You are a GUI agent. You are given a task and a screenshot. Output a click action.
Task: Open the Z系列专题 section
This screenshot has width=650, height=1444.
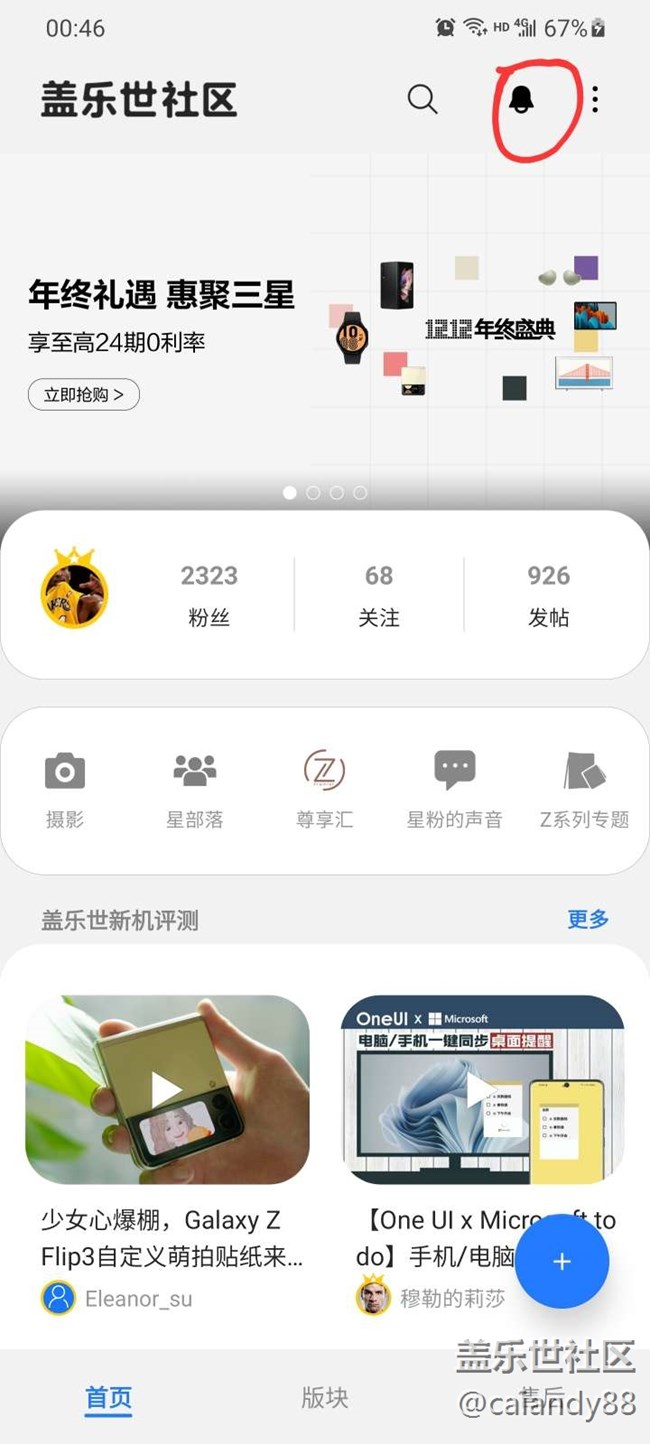click(584, 790)
